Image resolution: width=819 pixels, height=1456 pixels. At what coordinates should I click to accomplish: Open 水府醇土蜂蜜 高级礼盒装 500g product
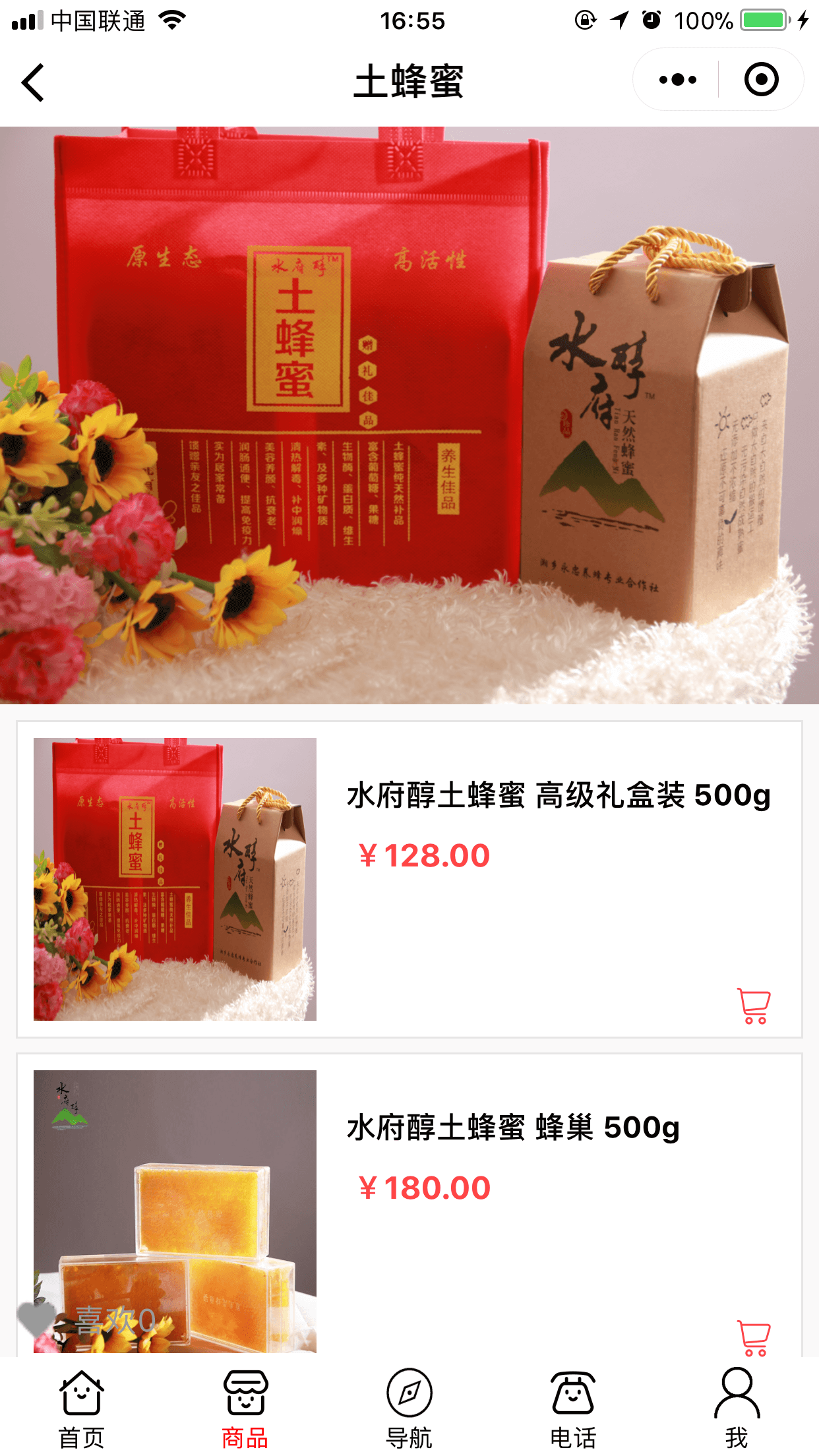558,795
